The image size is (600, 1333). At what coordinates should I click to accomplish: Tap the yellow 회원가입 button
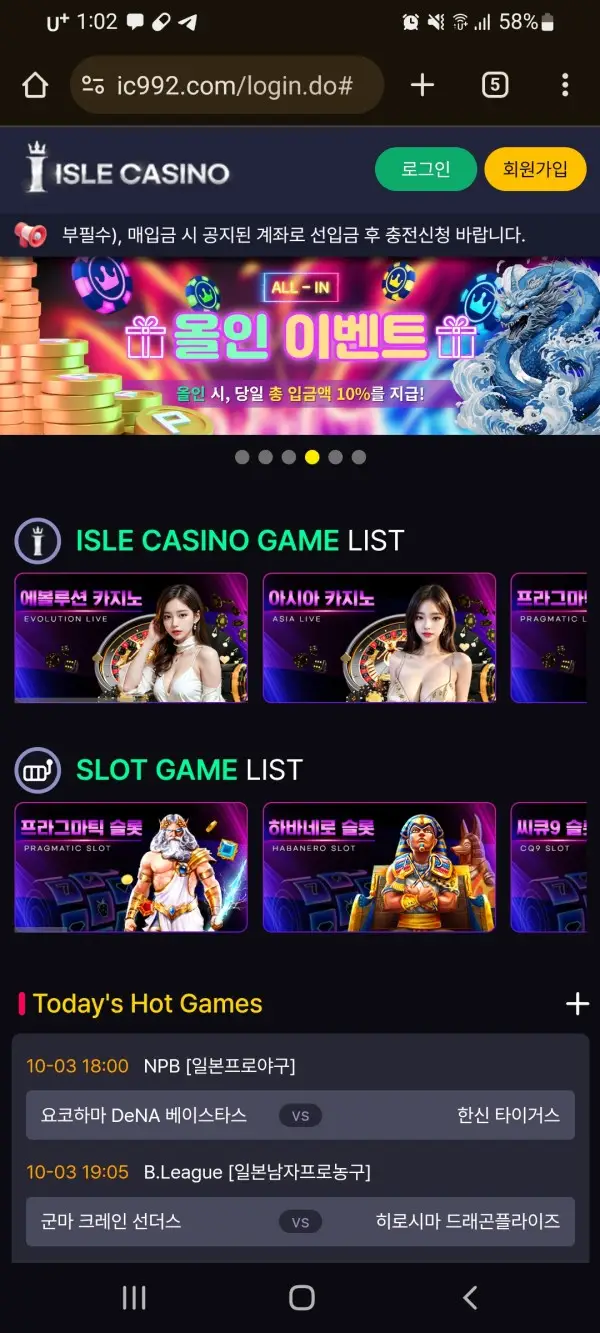click(535, 169)
